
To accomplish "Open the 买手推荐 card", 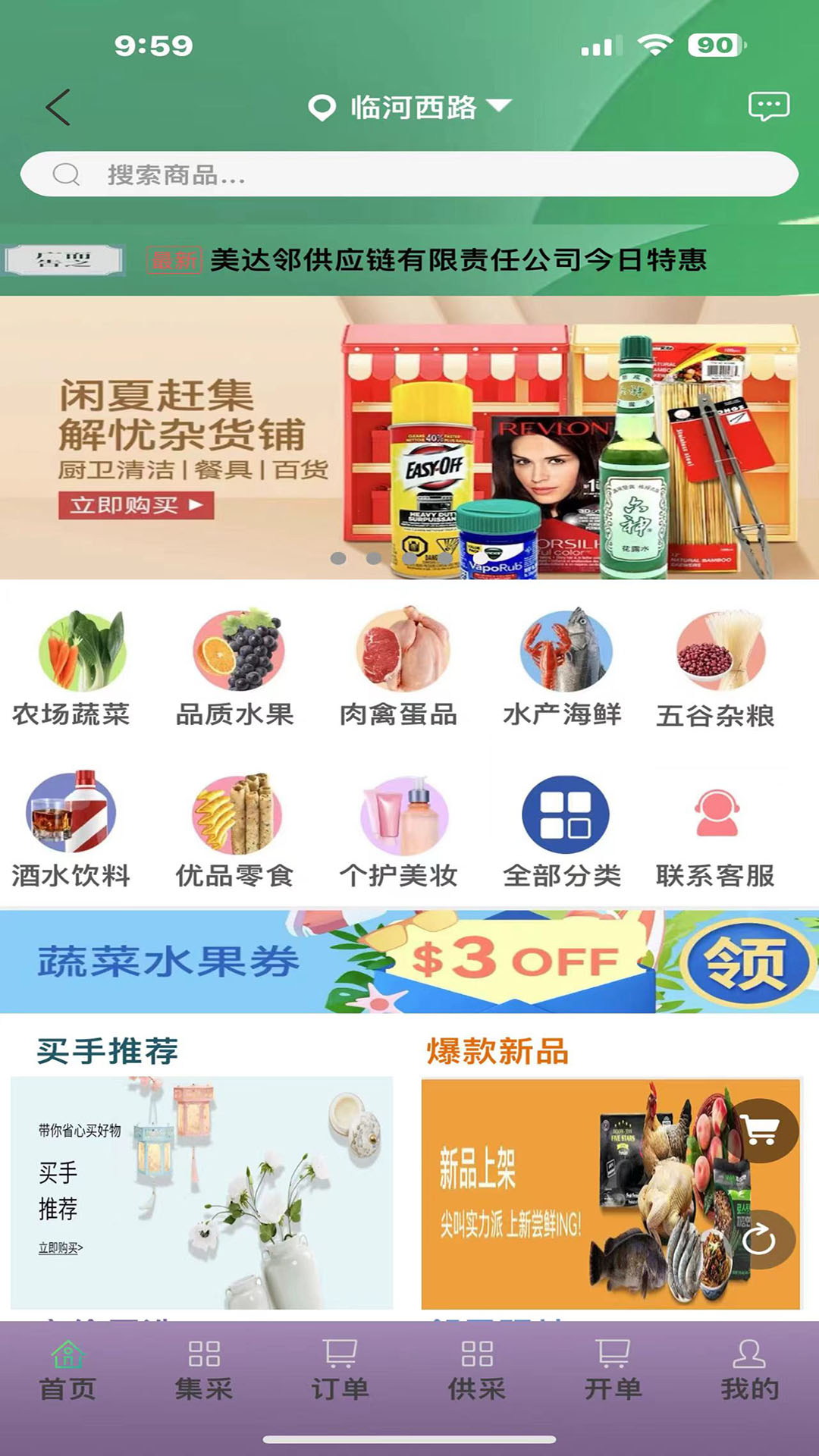I will (x=202, y=1192).
